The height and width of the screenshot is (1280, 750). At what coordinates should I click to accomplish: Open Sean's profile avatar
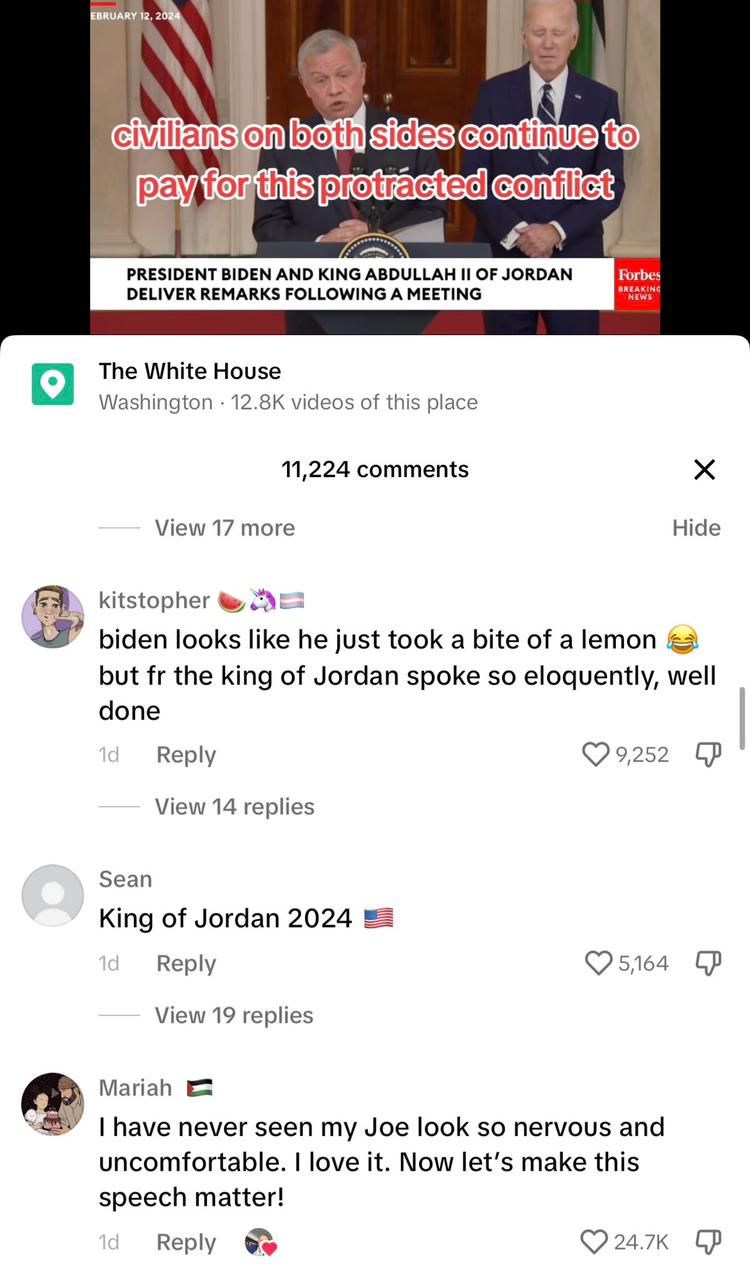53,895
